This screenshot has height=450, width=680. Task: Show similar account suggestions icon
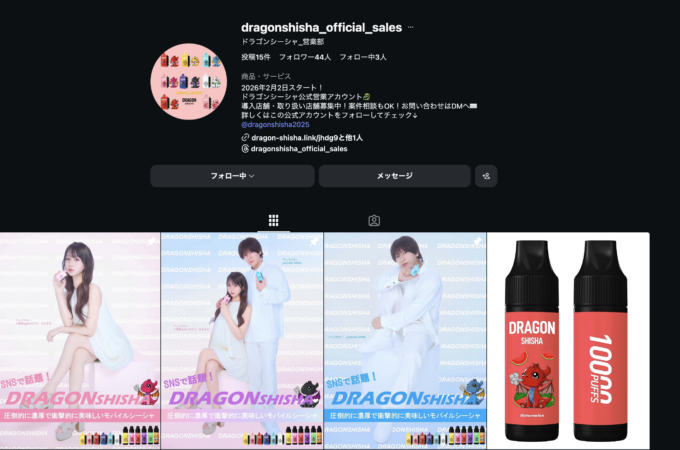(486, 176)
